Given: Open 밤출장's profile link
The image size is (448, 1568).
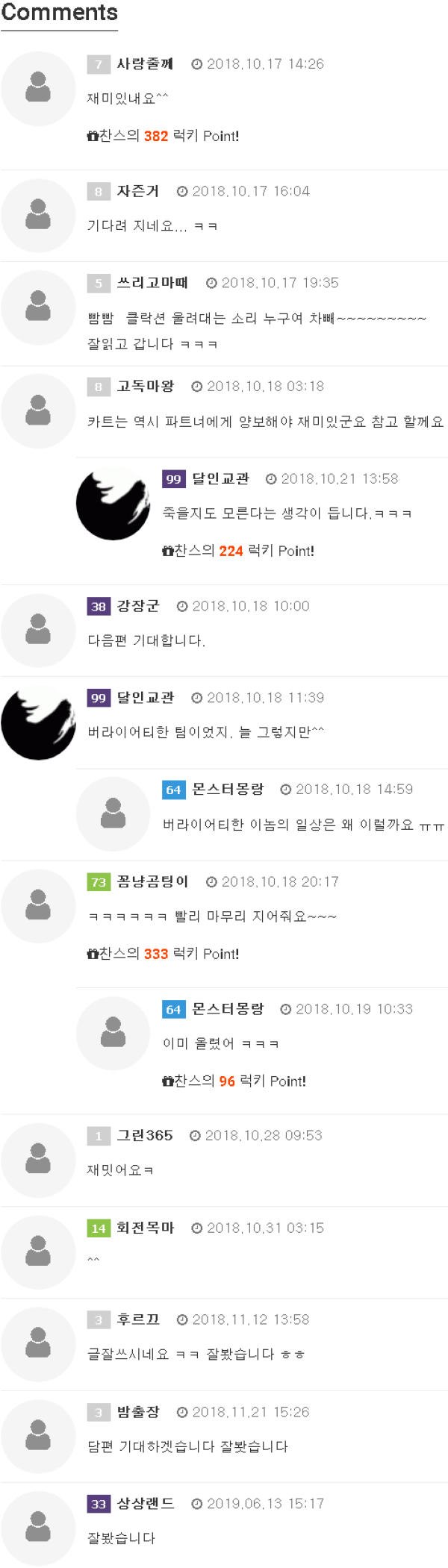Looking at the screenshot, I should click(x=137, y=1412).
